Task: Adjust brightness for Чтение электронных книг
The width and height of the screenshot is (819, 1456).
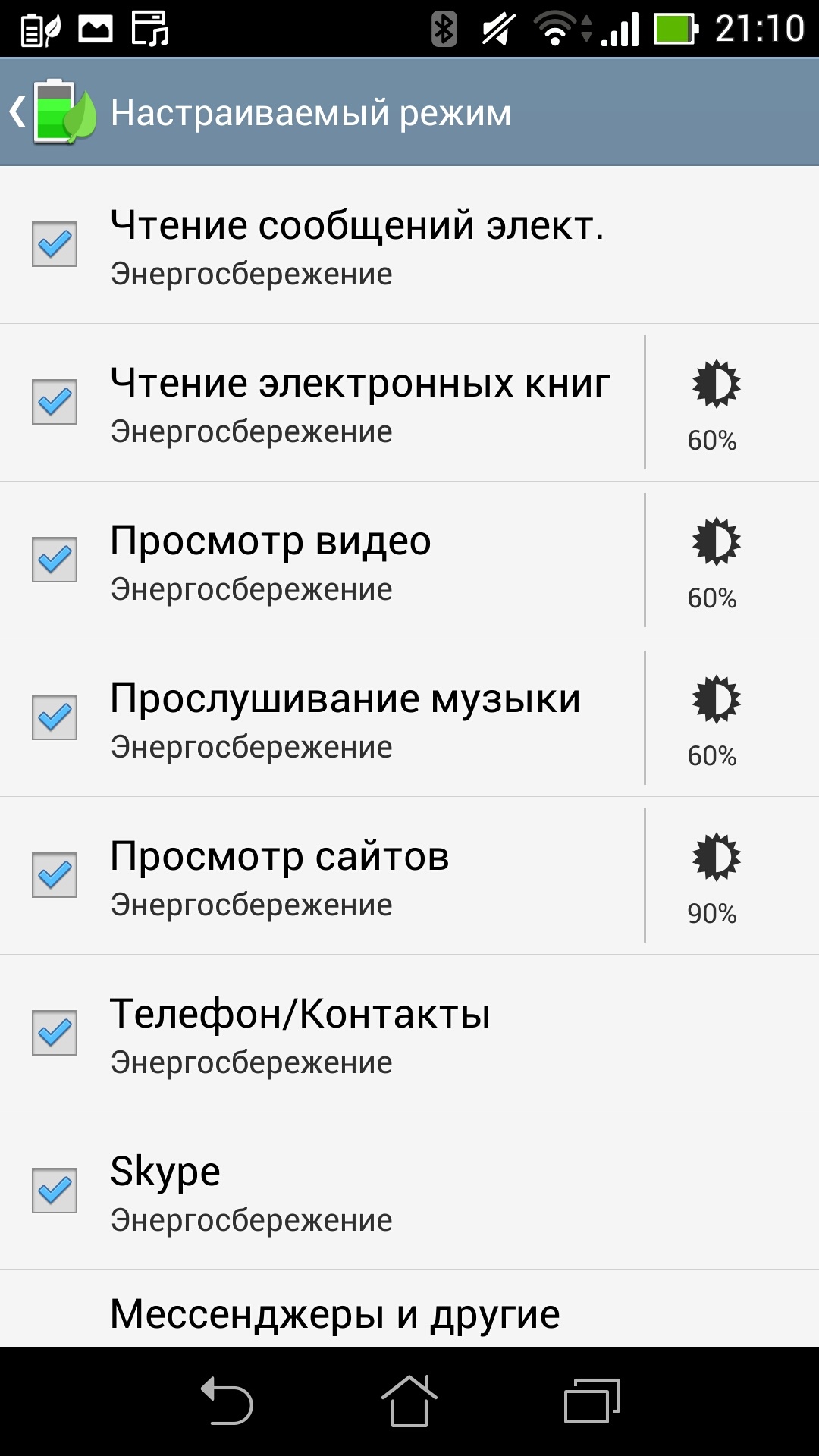Action: click(714, 403)
